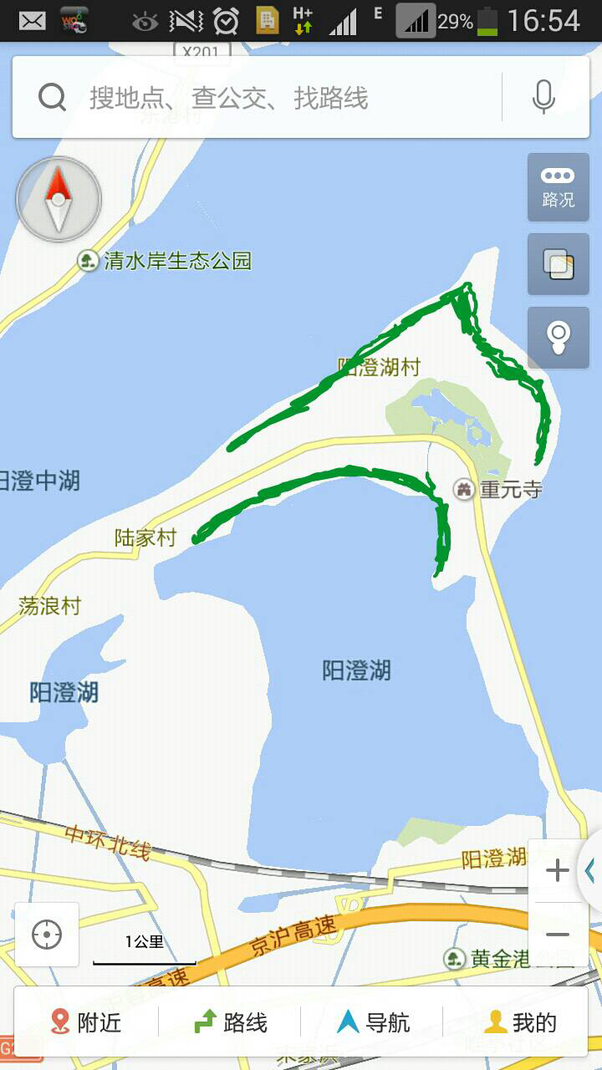Open the 附近 nearby tab
Image resolution: width=602 pixels, height=1070 pixels.
click(x=85, y=1022)
